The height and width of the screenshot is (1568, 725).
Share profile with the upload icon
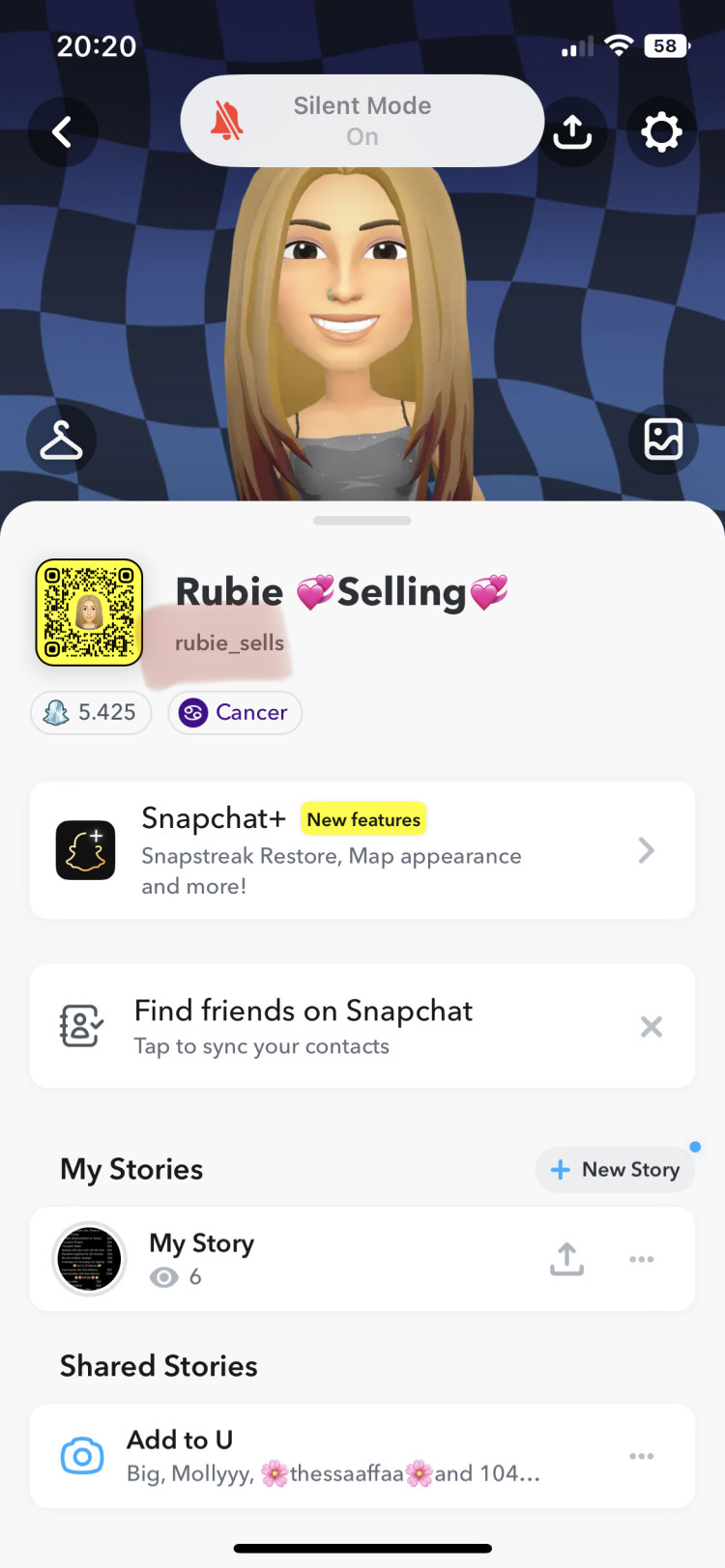572,131
